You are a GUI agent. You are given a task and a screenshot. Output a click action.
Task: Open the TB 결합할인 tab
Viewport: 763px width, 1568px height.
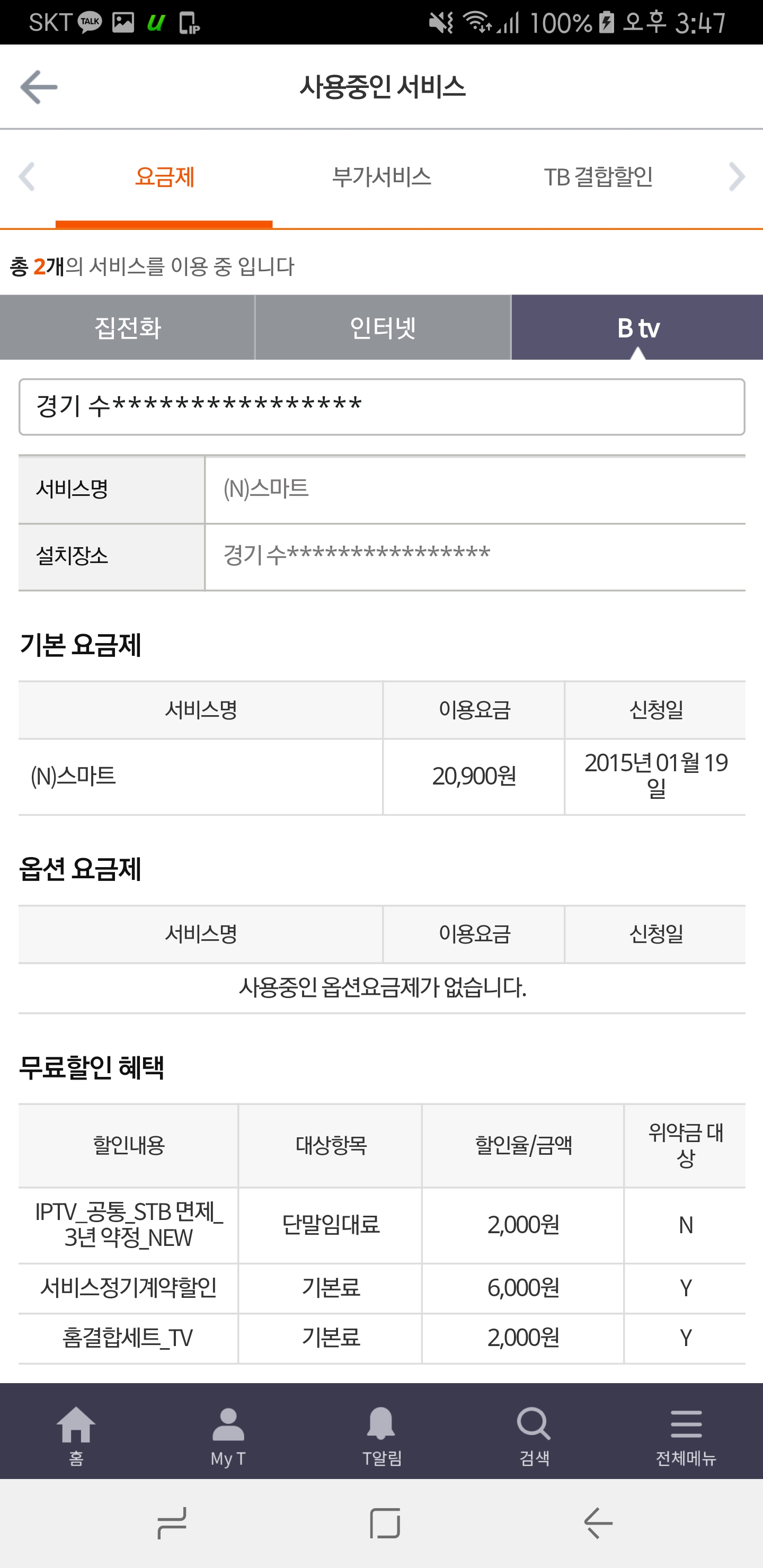point(598,177)
